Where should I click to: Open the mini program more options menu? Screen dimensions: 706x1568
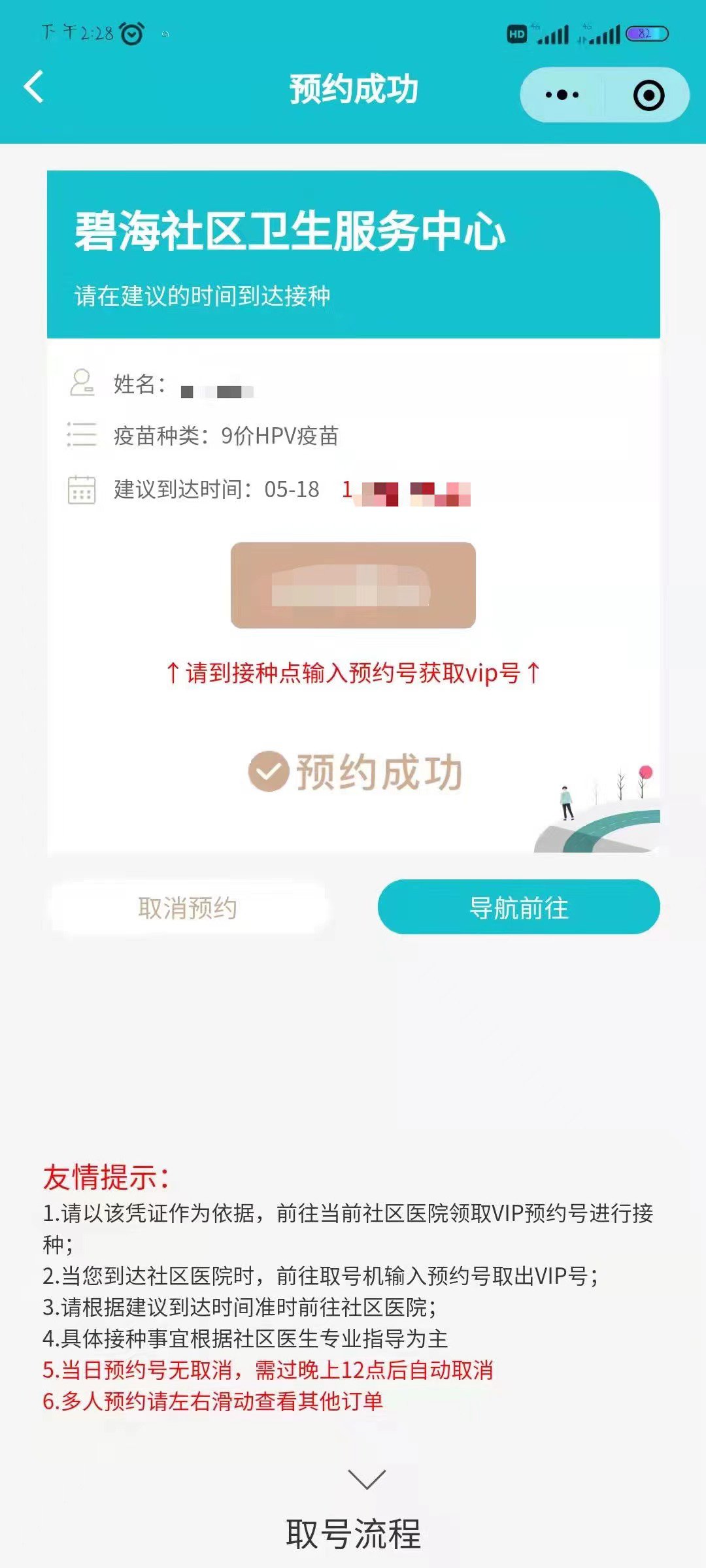(562, 95)
